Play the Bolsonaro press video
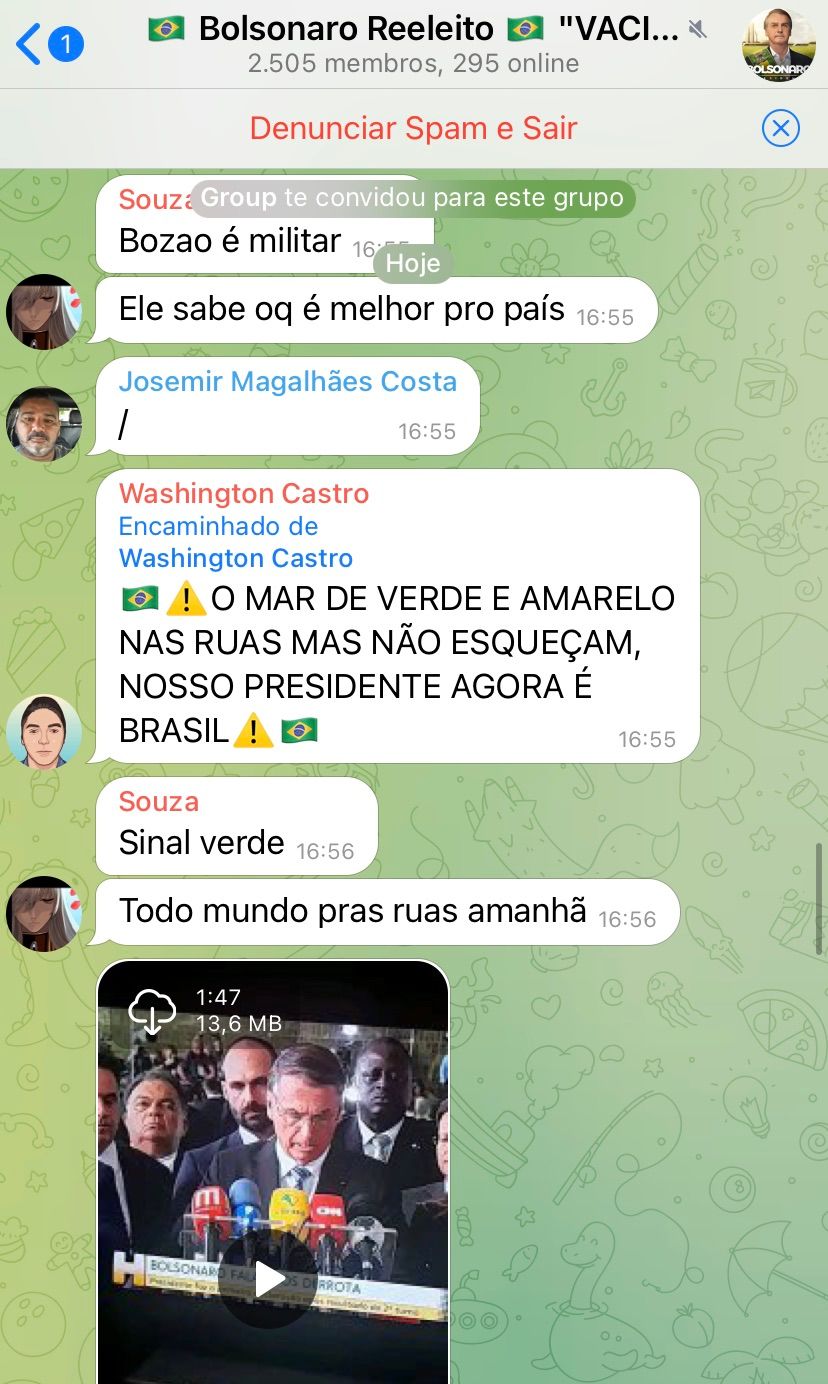The image size is (828, 1384). pyautogui.click(x=268, y=1279)
